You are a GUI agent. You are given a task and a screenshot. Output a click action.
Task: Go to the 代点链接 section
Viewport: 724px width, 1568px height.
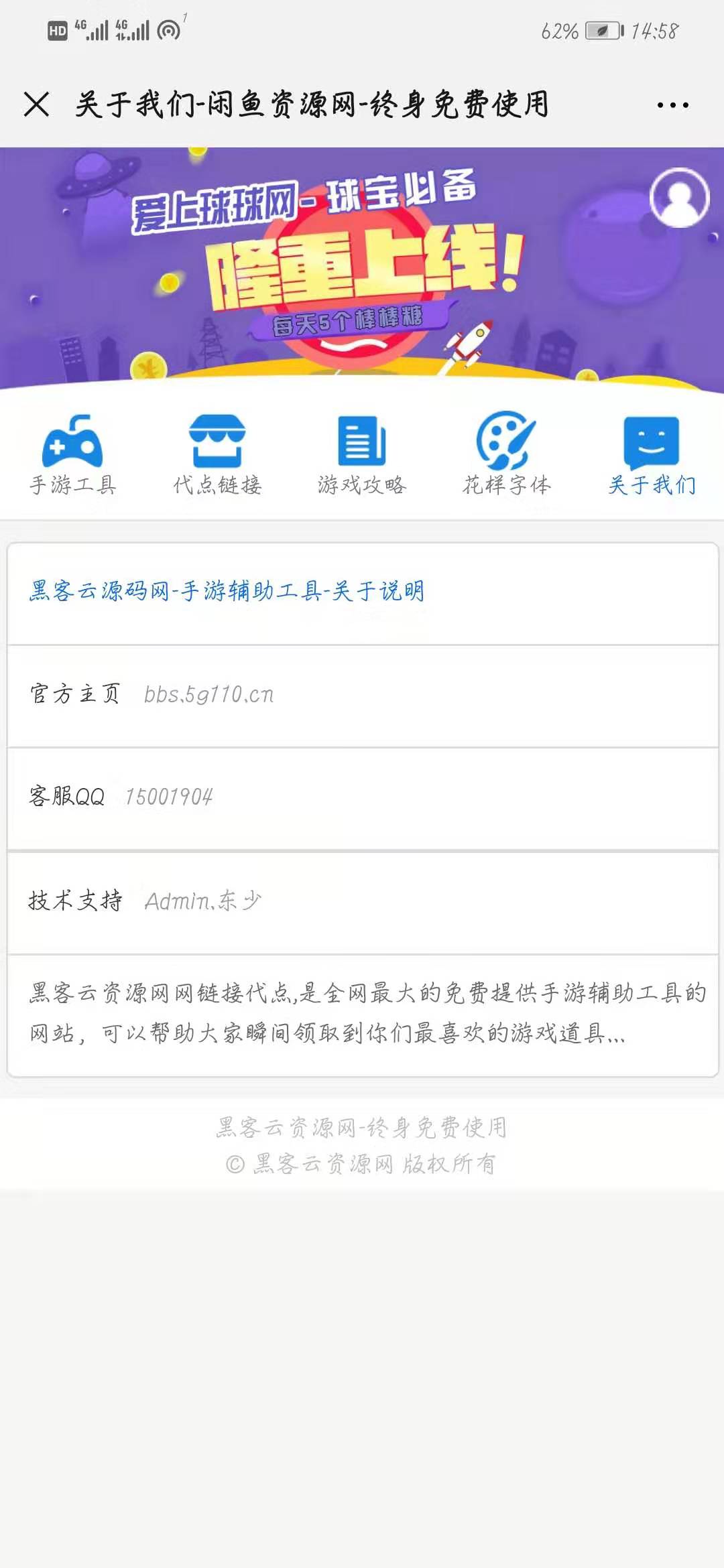tap(217, 456)
